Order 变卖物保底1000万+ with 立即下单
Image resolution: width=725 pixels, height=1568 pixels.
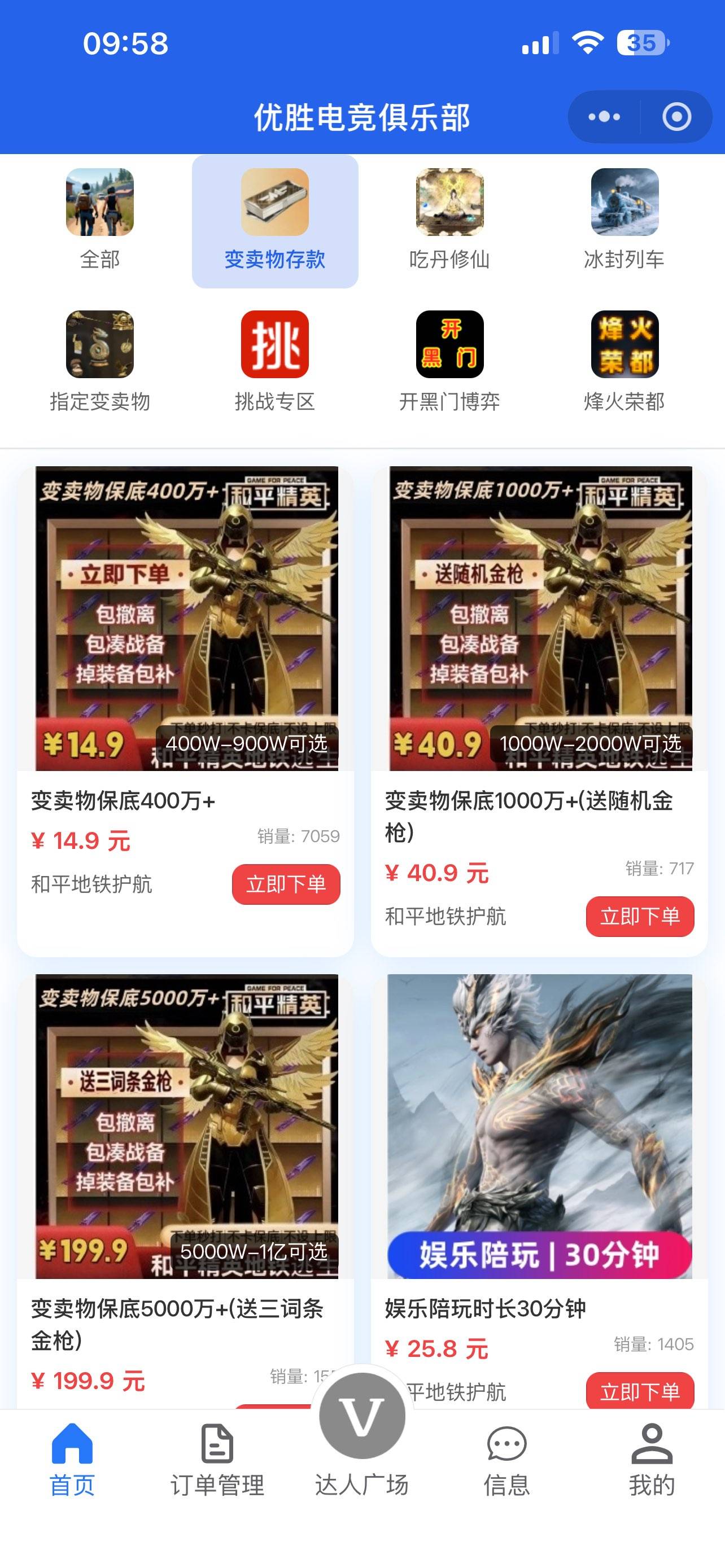pos(639,916)
